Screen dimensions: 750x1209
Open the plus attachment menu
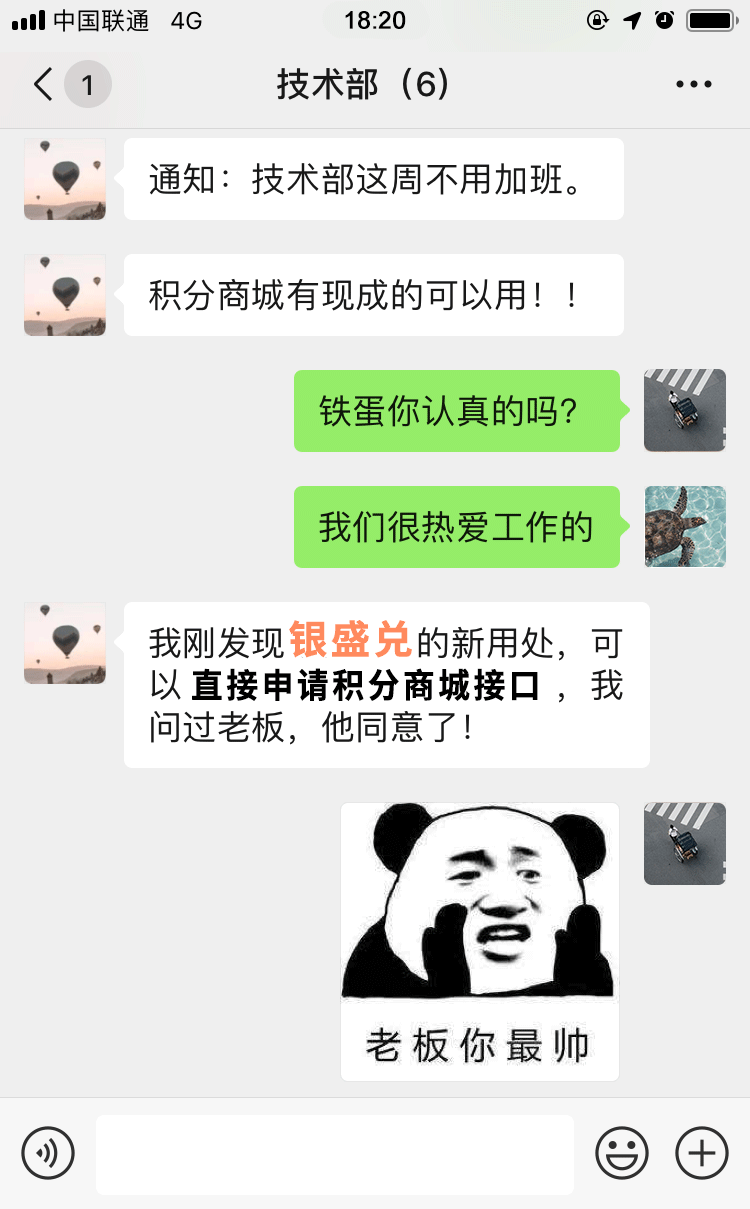pyautogui.click(x=702, y=1153)
